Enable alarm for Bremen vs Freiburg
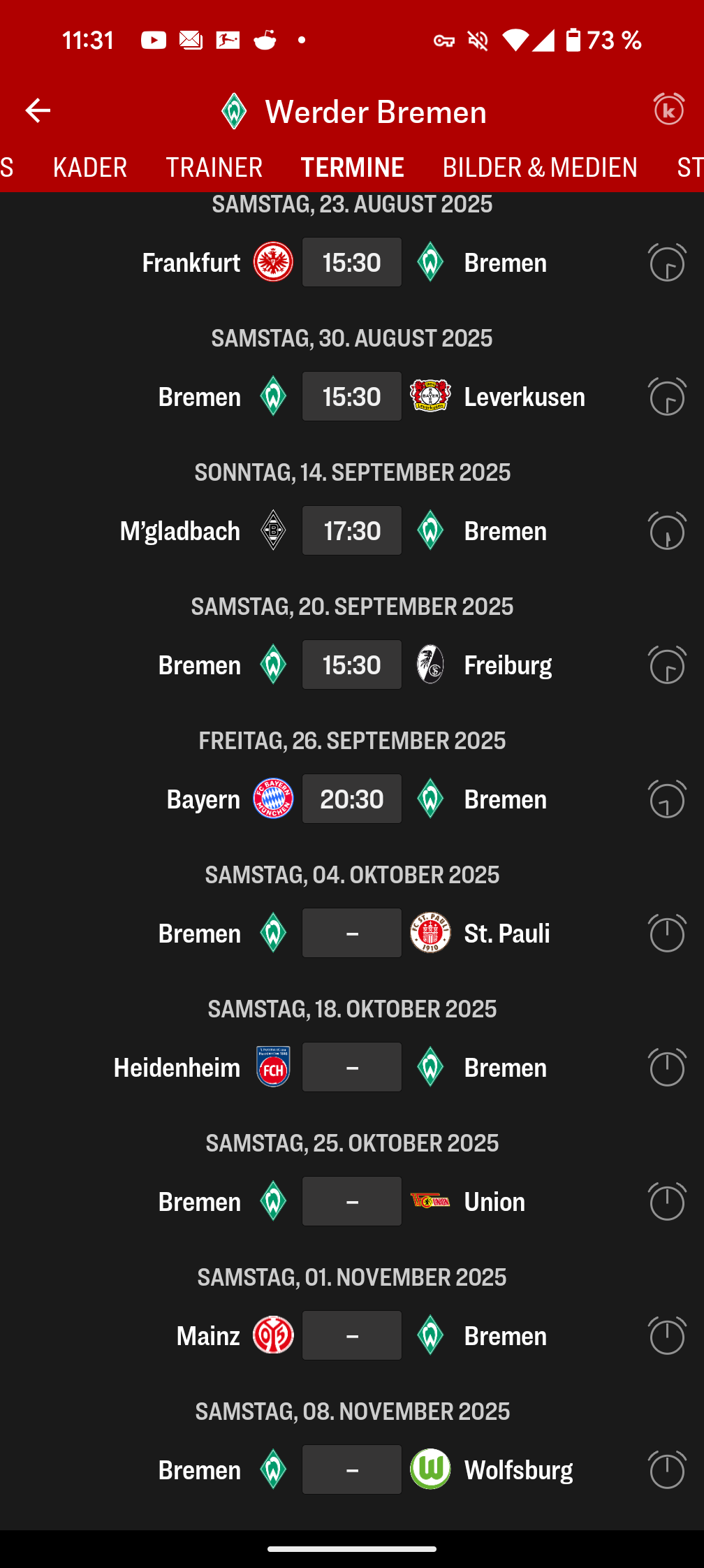The width and height of the screenshot is (704, 1568). (x=667, y=665)
